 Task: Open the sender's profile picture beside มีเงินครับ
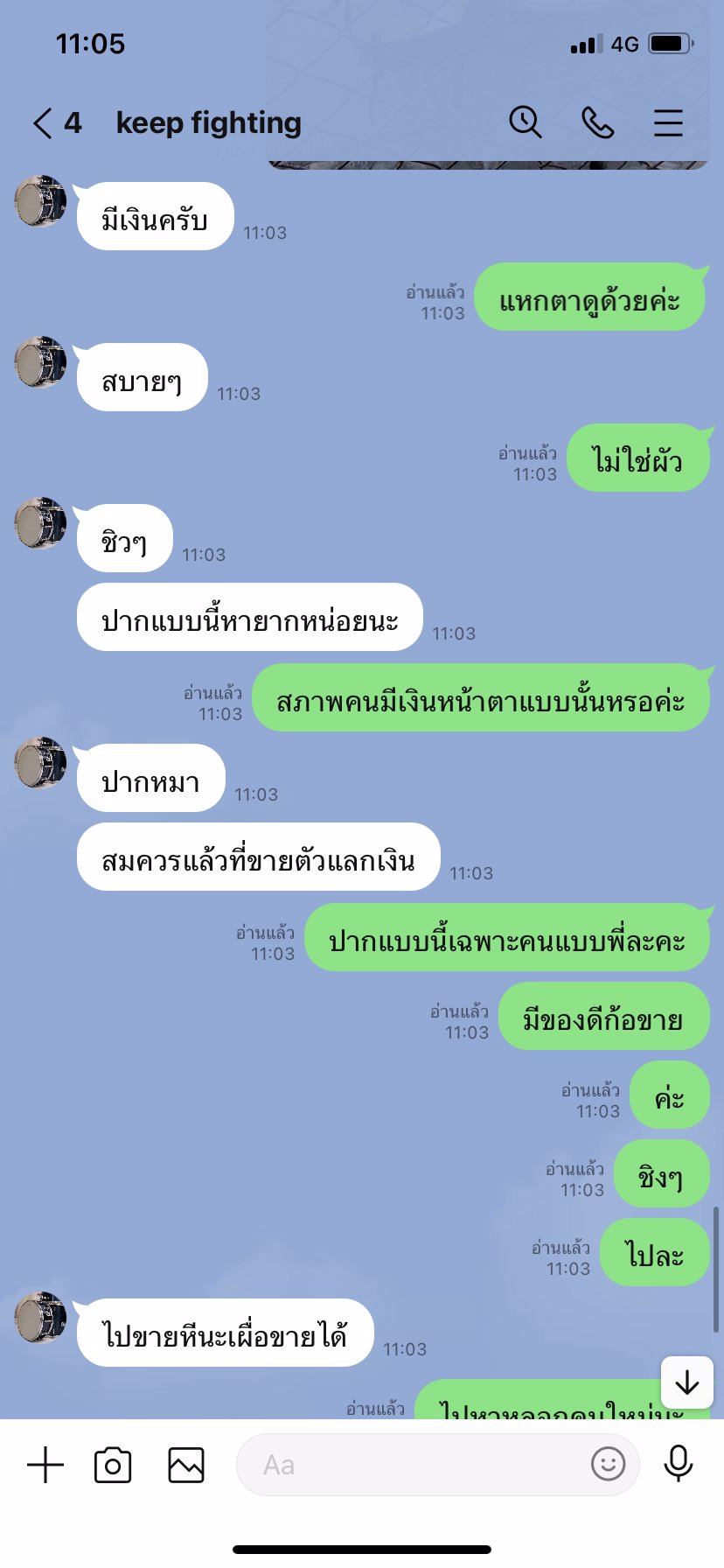tap(41, 201)
